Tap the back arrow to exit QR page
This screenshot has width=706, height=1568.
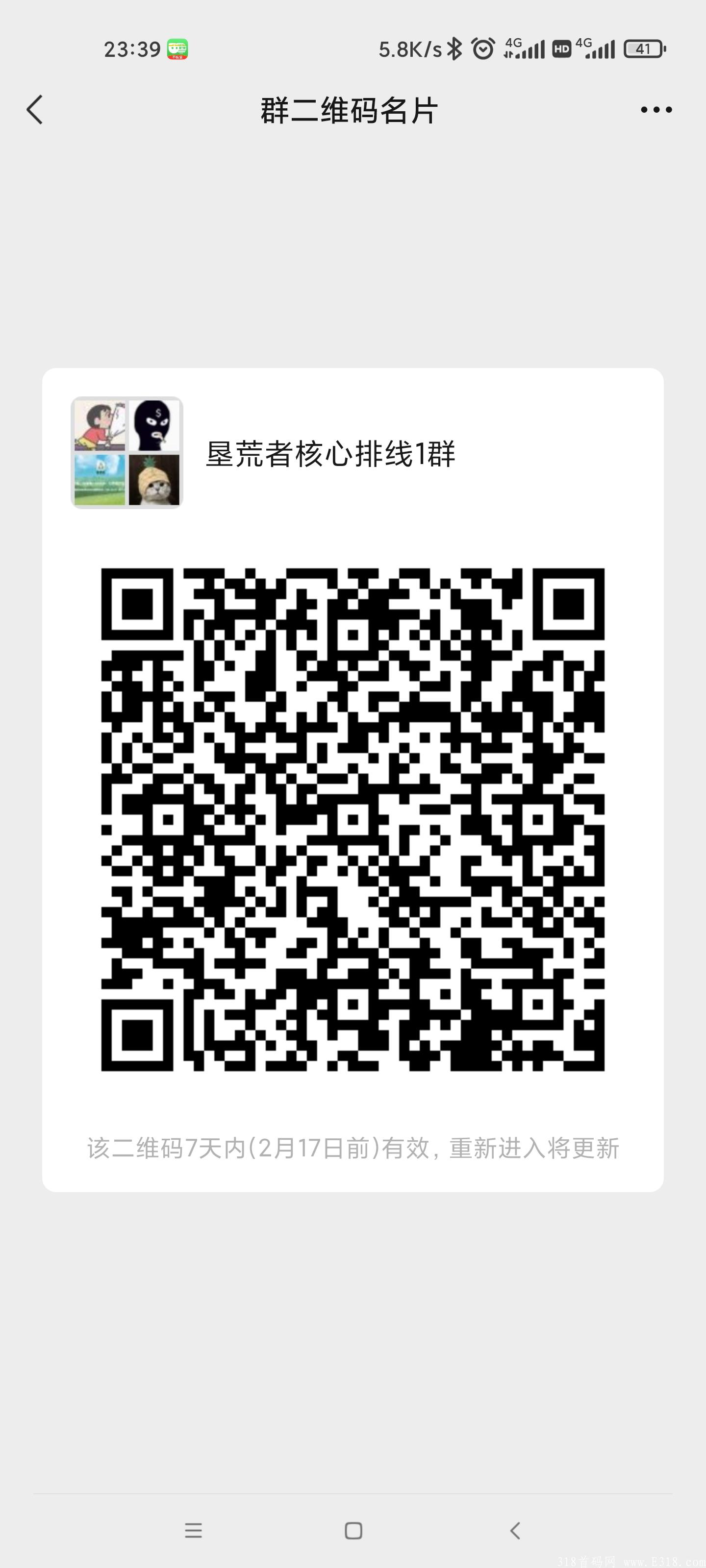[35, 110]
